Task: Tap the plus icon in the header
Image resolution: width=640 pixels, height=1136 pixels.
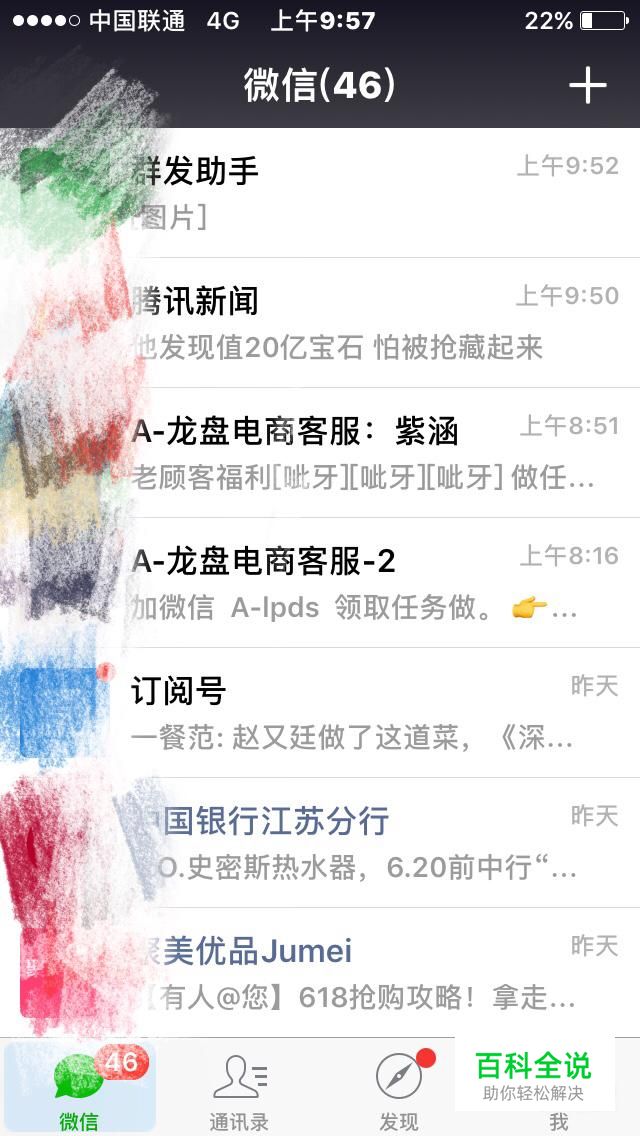Action: click(x=587, y=86)
